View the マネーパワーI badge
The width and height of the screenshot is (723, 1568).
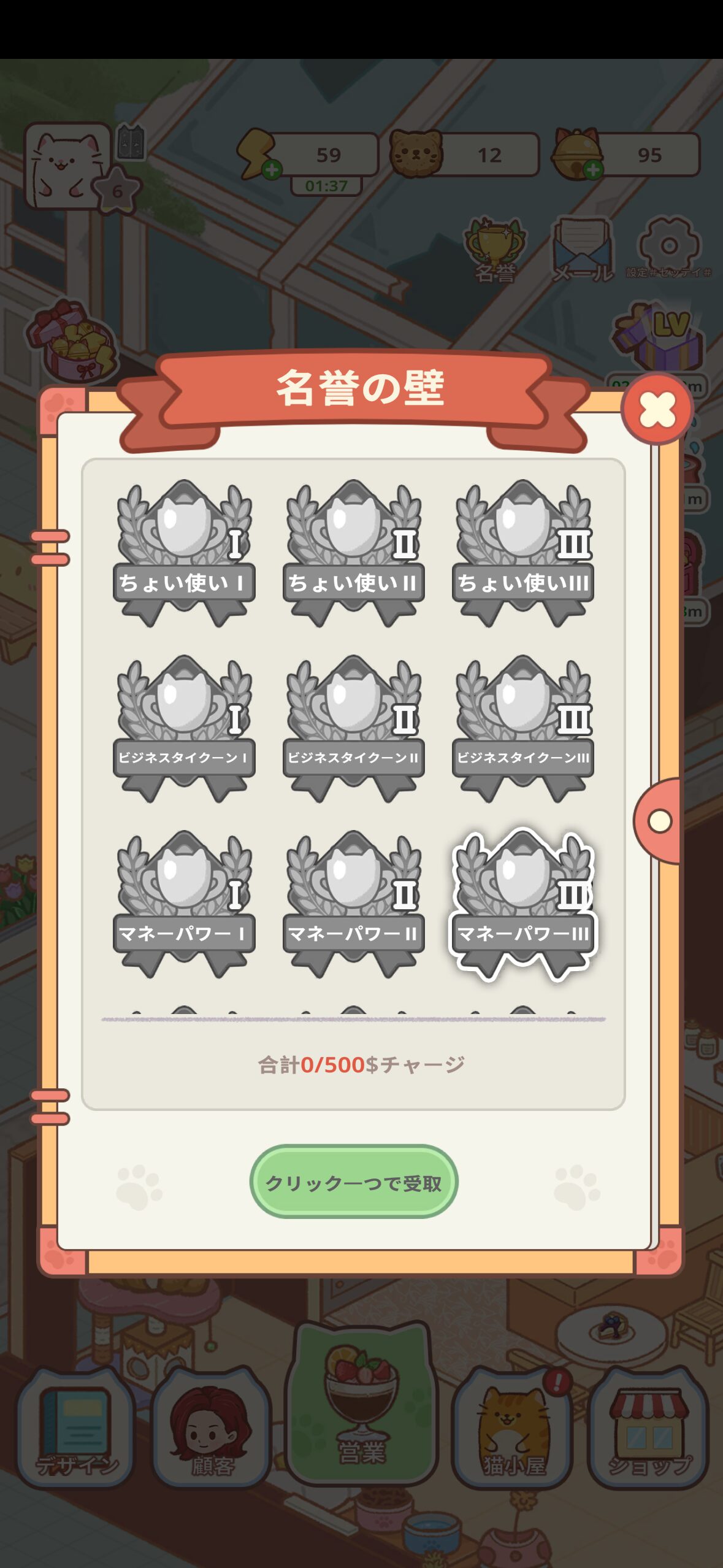(184, 903)
